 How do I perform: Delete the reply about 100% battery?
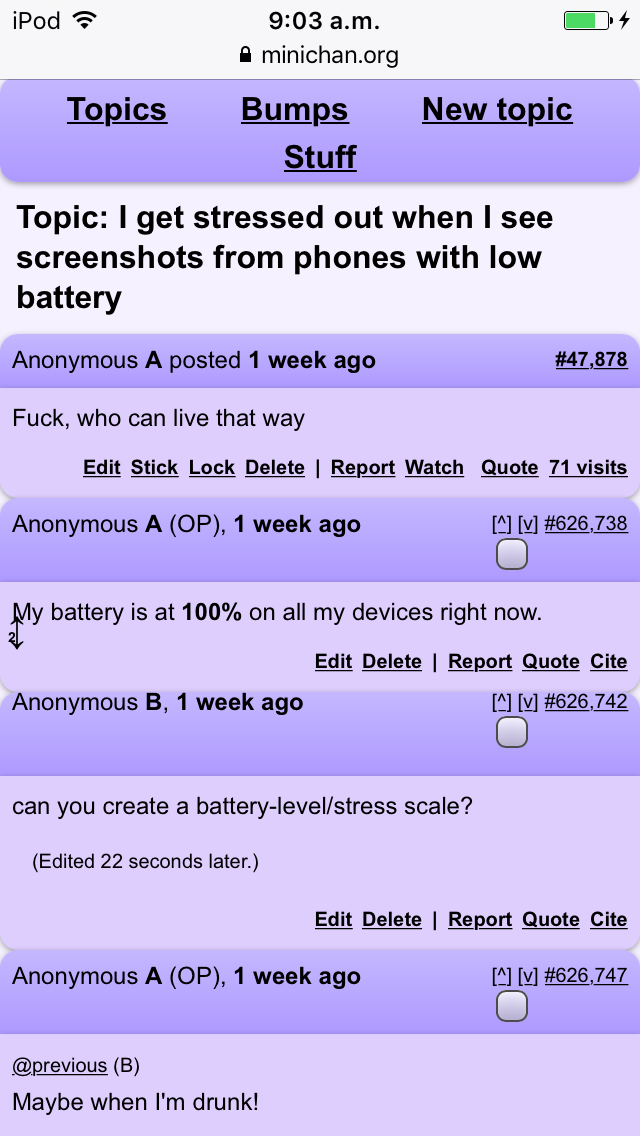click(x=391, y=661)
